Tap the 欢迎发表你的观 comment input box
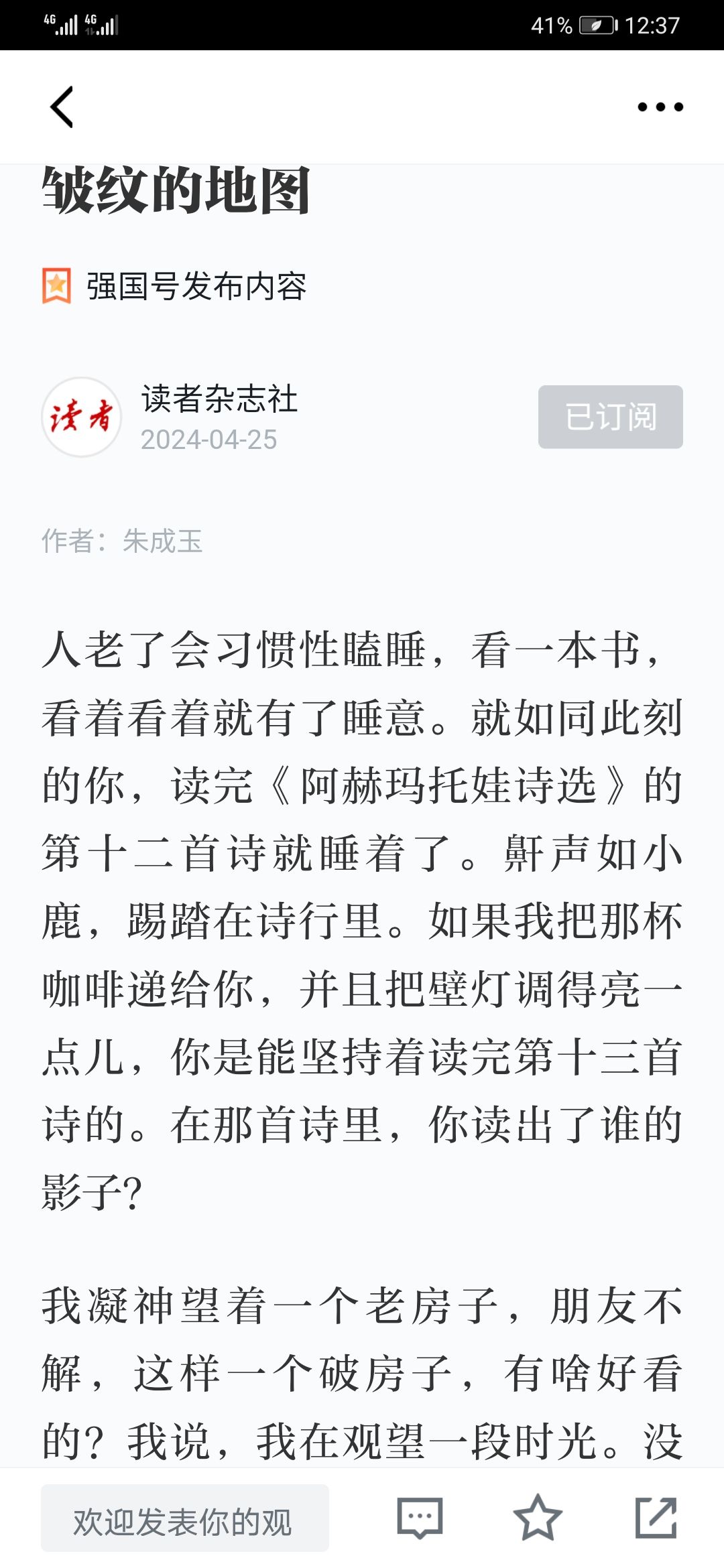This screenshot has height=1568, width=724. [185, 1518]
